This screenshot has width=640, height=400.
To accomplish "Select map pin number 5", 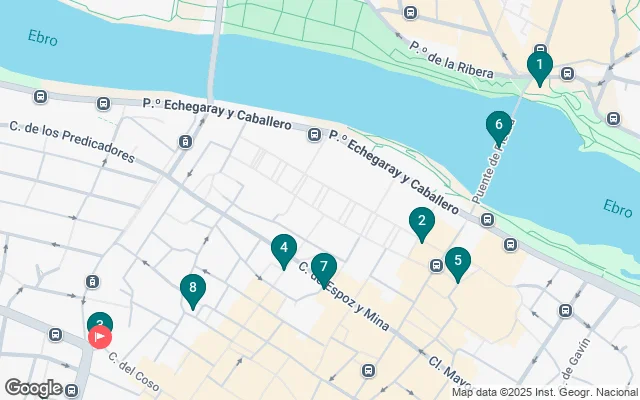I will 457,263.
